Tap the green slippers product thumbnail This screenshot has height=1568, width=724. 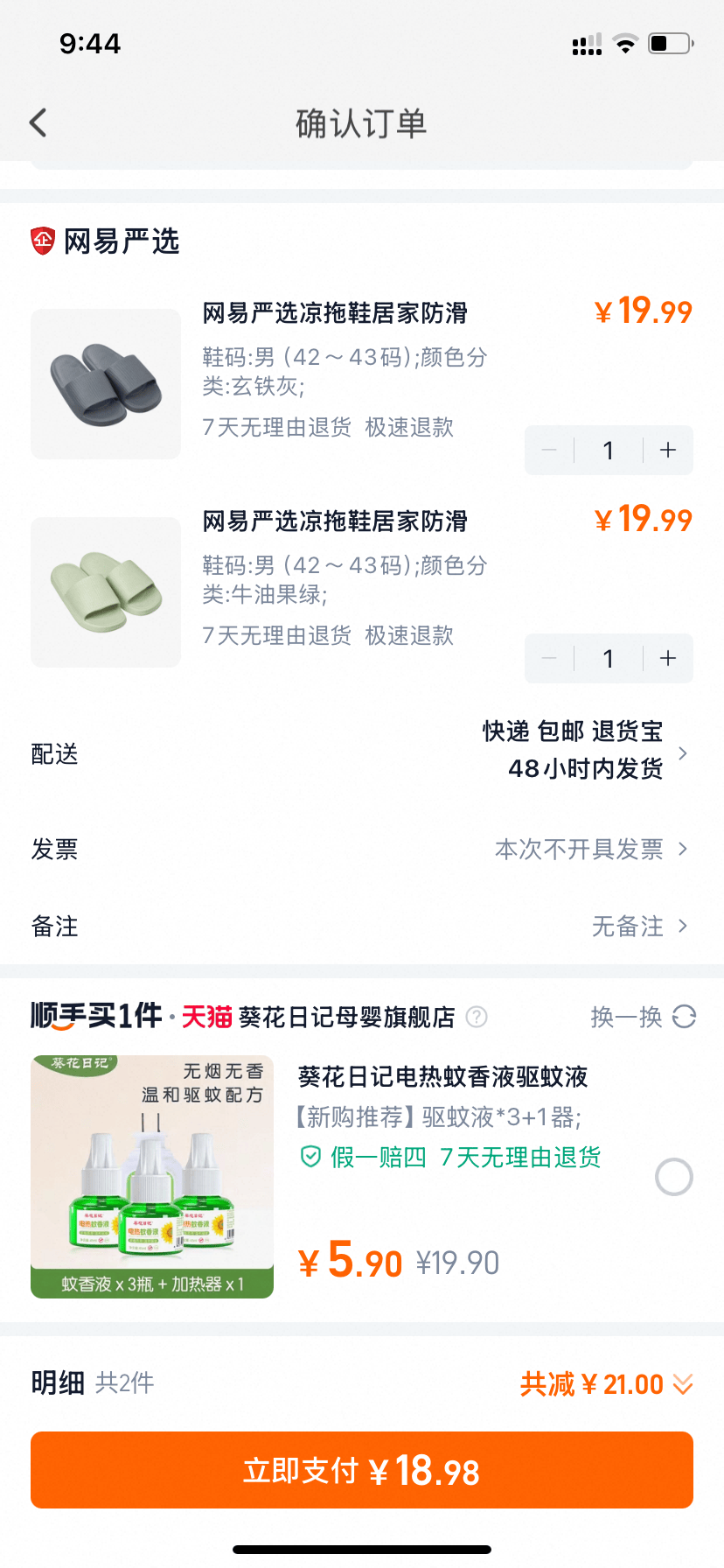pos(105,591)
